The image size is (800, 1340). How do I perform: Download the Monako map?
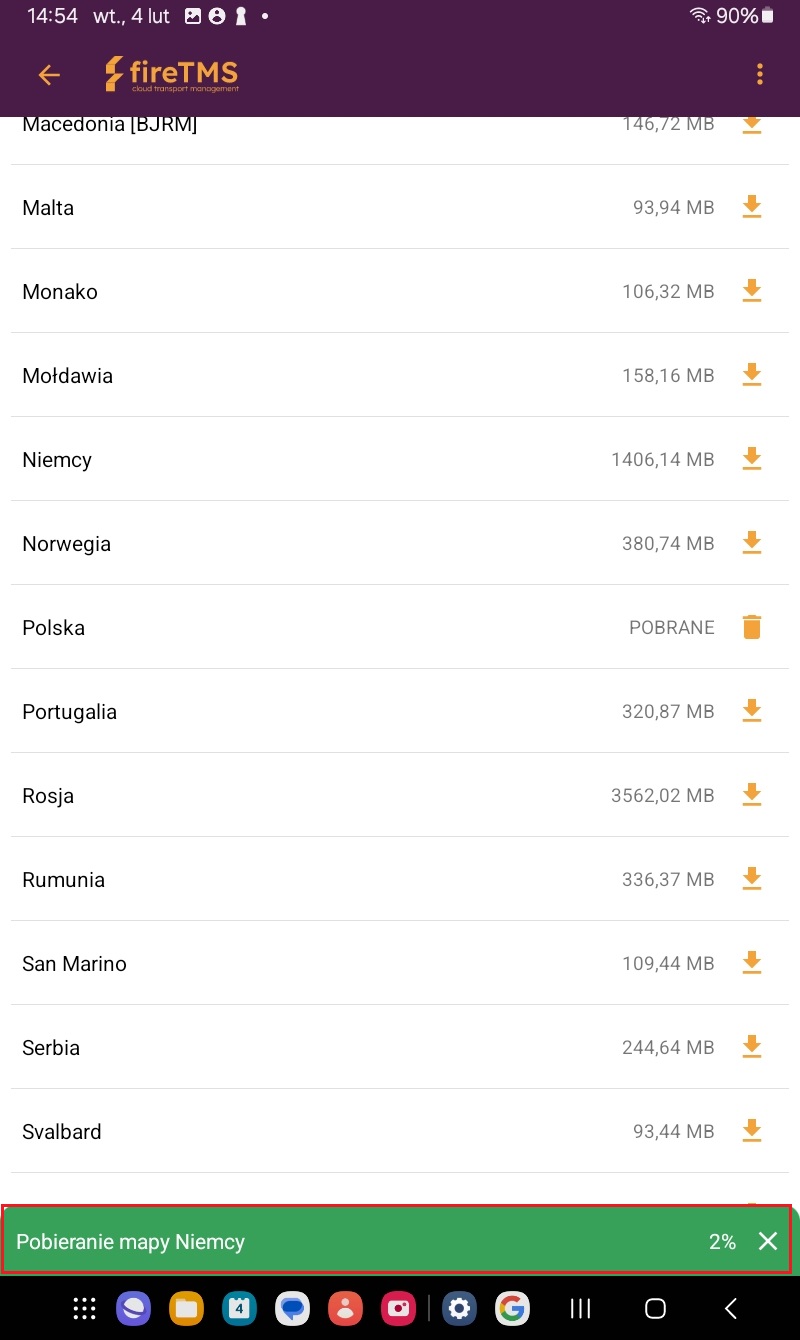(752, 291)
